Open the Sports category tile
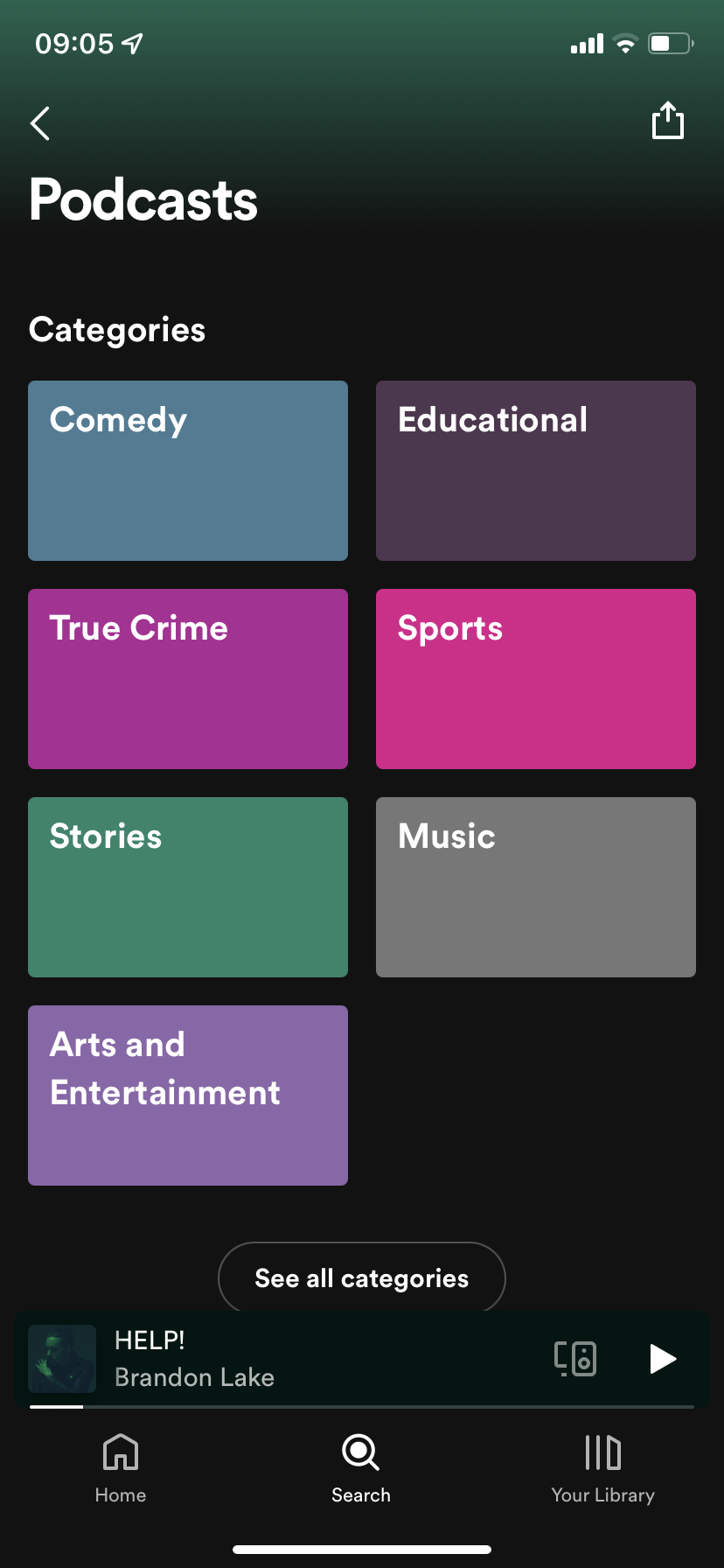Viewport: 724px width, 1568px height. 536,679
